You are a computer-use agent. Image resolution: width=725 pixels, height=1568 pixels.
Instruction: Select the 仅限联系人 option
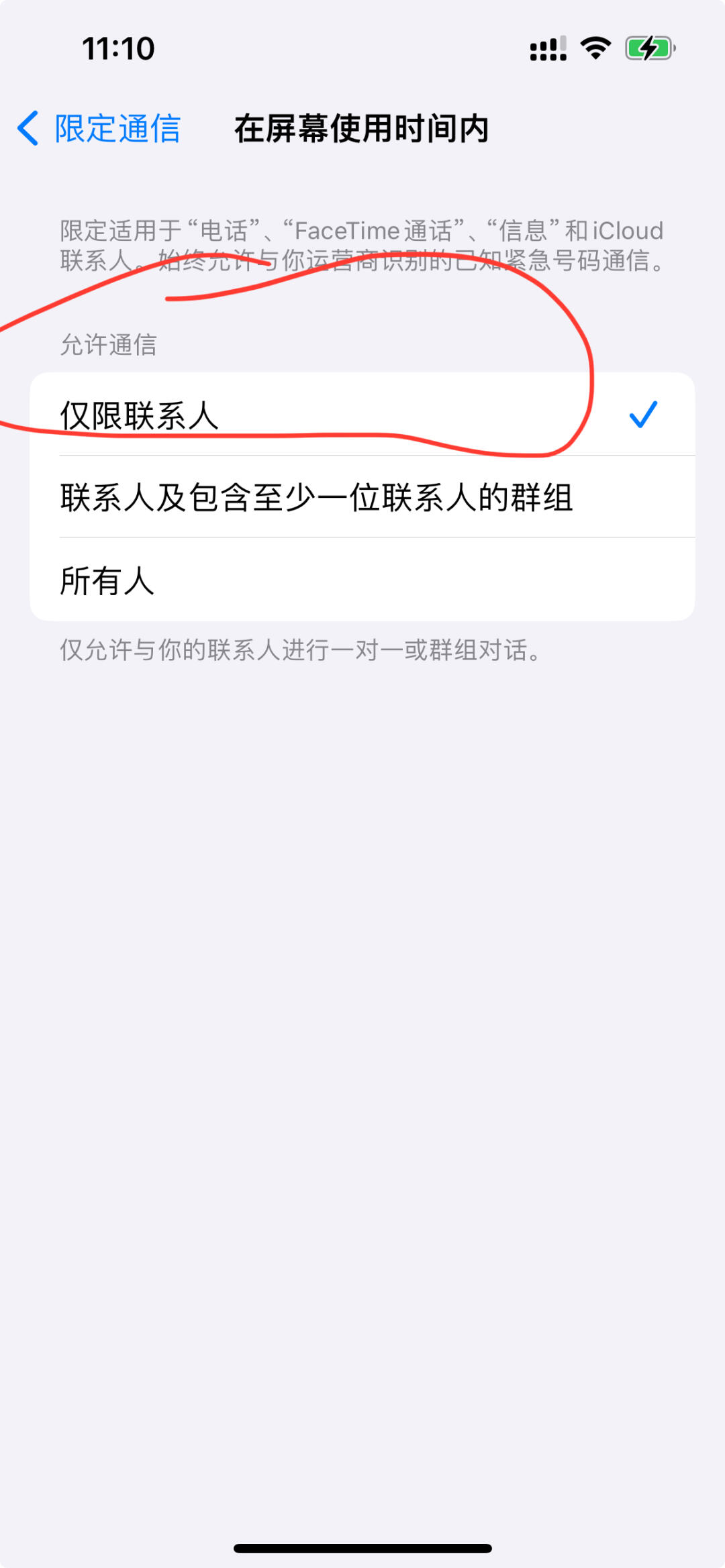[x=362, y=415]
